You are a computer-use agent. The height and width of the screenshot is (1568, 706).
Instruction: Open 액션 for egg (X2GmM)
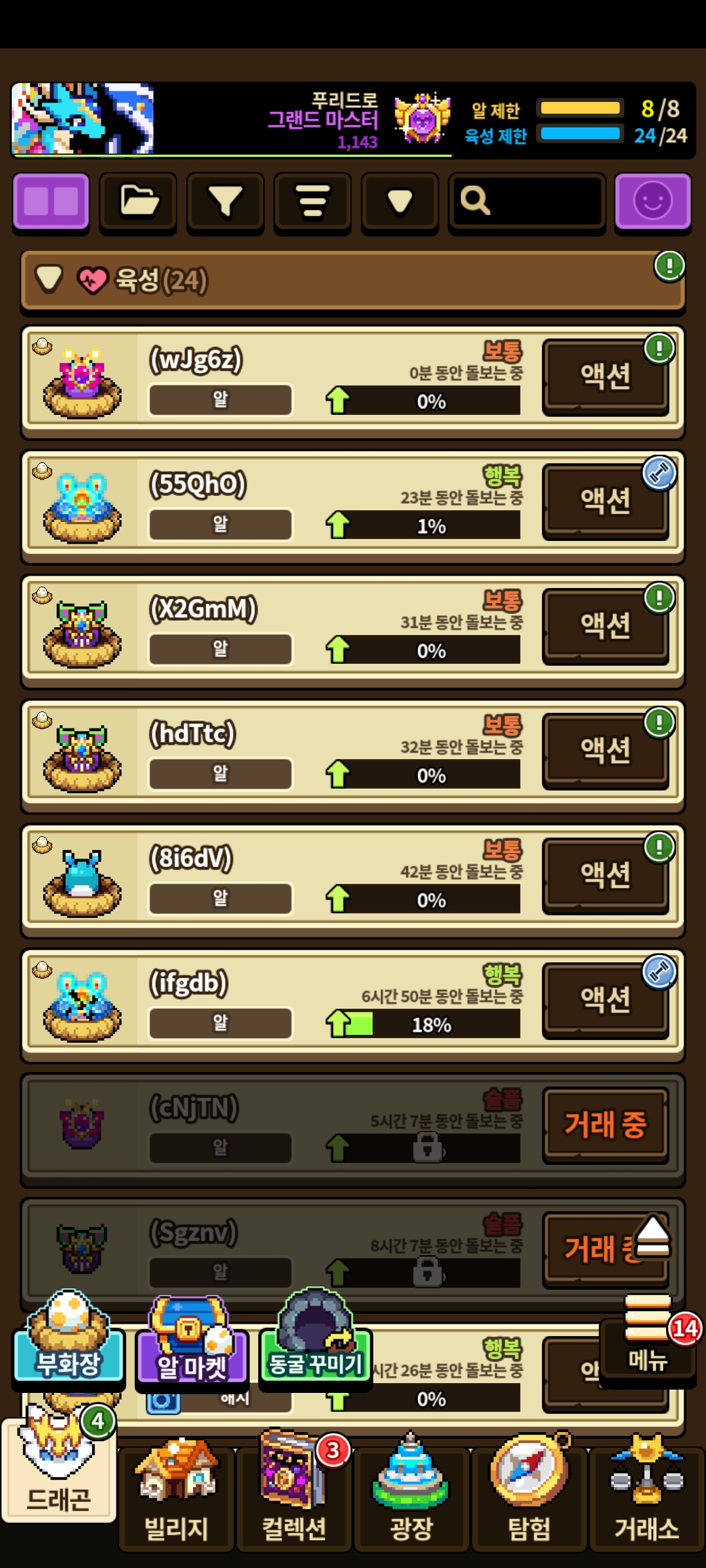605,627
